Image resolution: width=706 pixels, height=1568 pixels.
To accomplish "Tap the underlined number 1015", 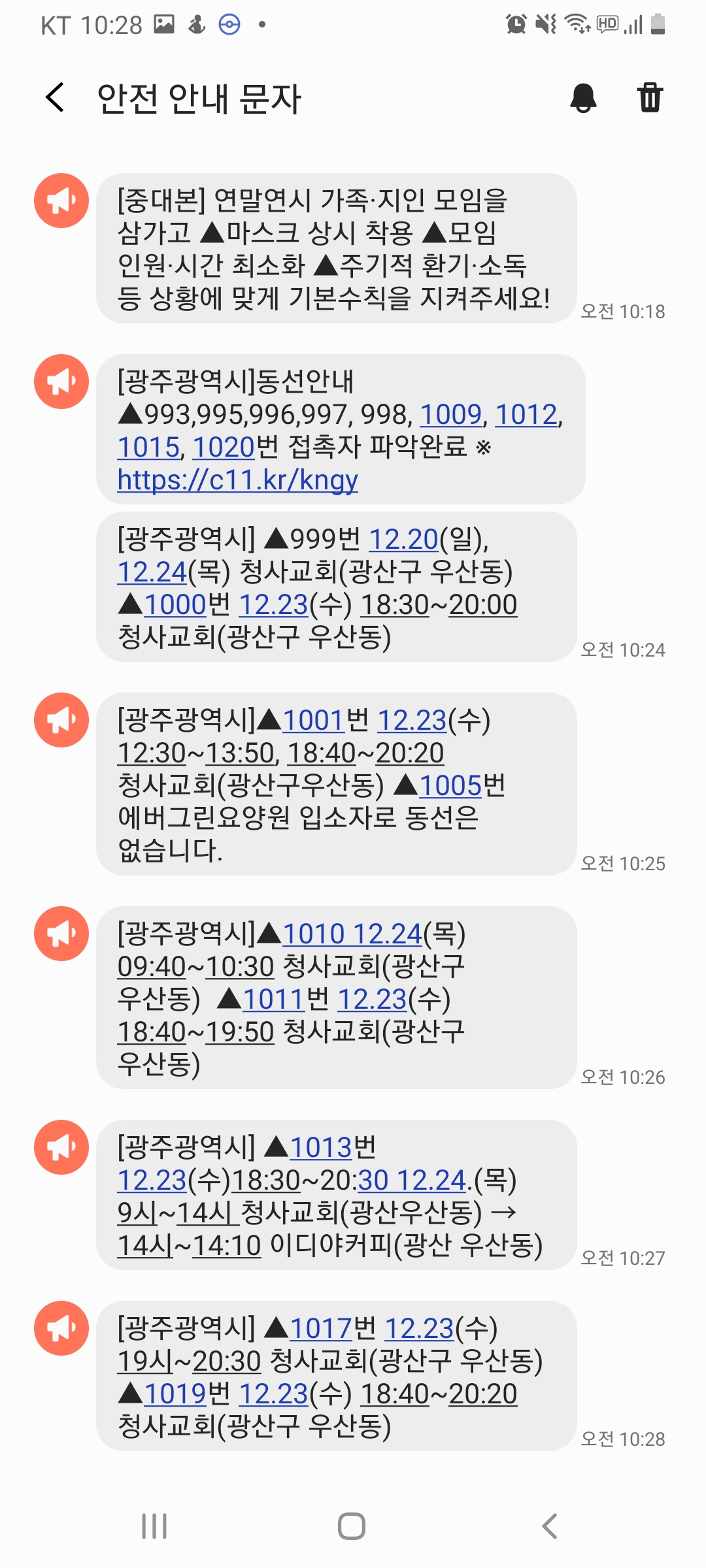I will pos(148,448).
